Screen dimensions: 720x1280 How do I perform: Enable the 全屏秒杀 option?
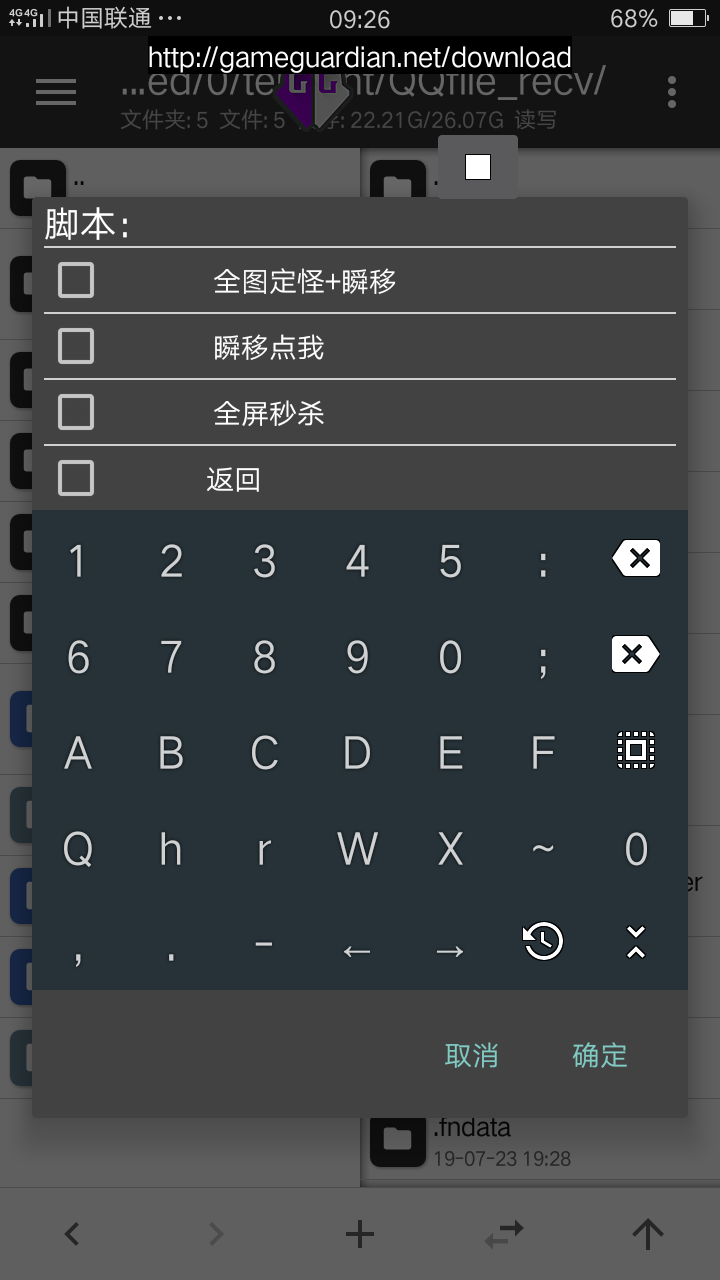pyautogui.click(x=76, y=412)
